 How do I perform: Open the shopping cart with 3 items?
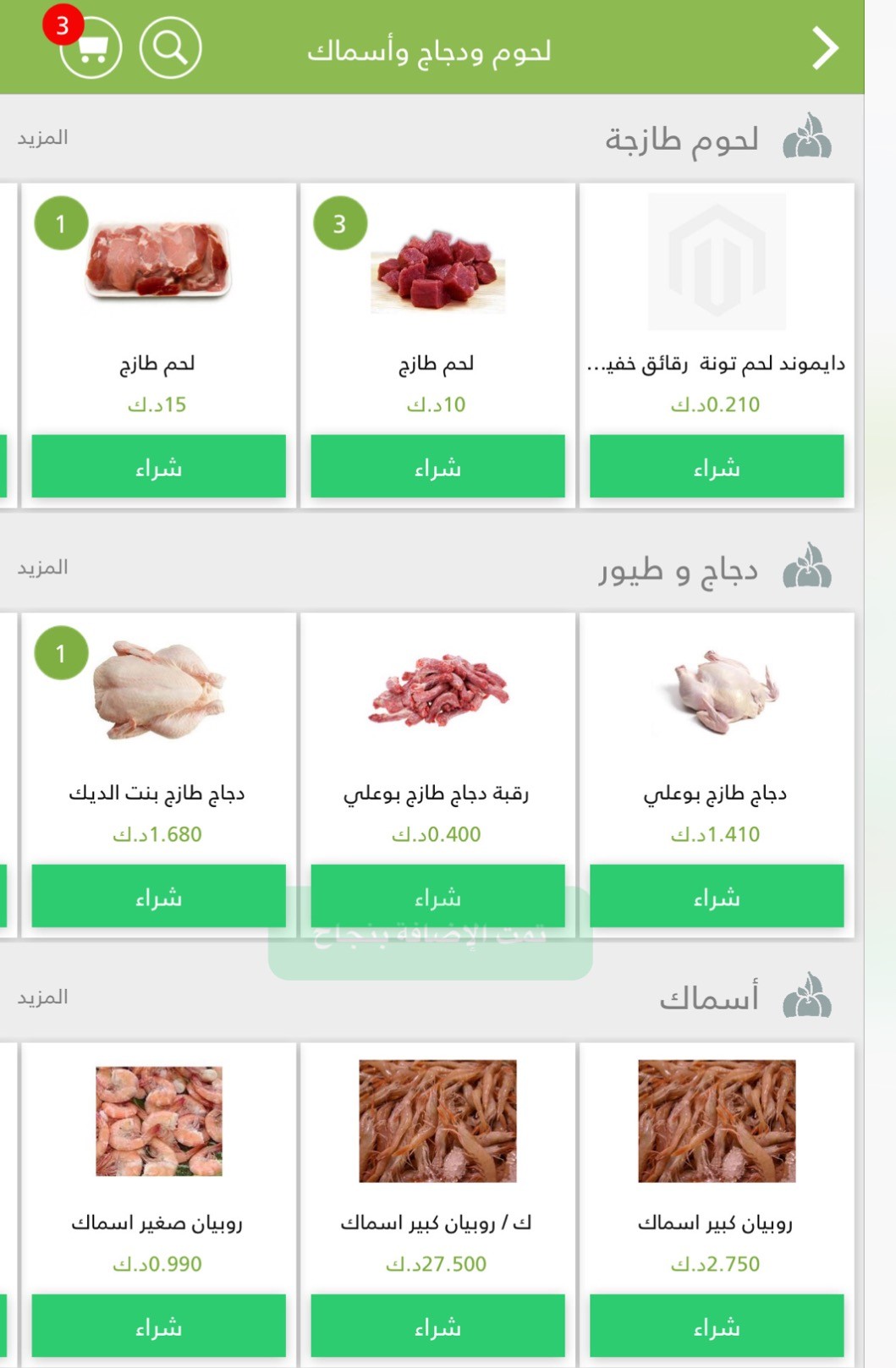click(91, 49)
